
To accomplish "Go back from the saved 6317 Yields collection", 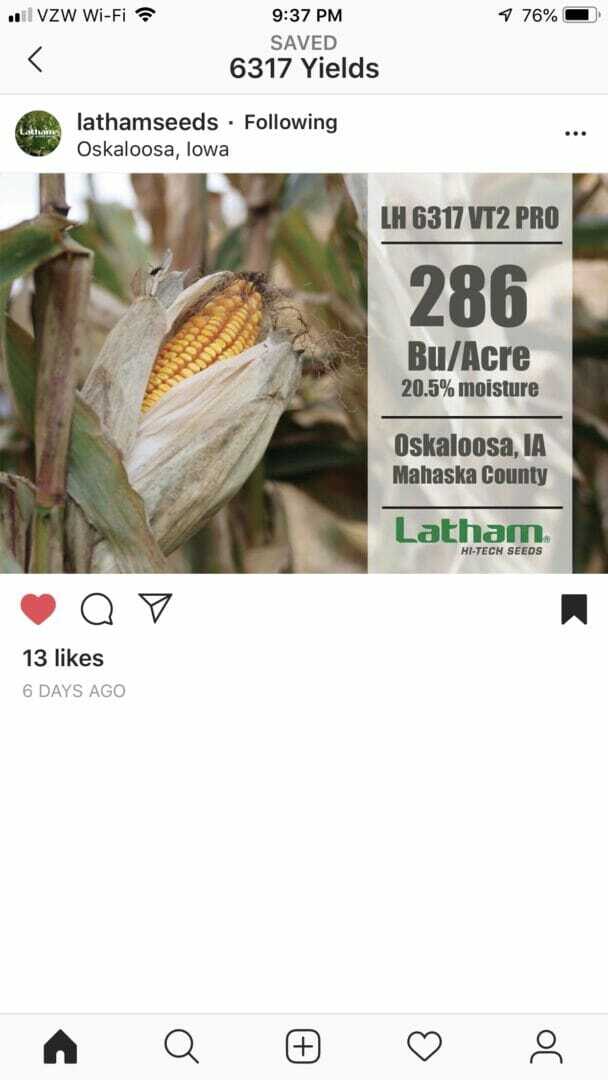I will [35, 59].
